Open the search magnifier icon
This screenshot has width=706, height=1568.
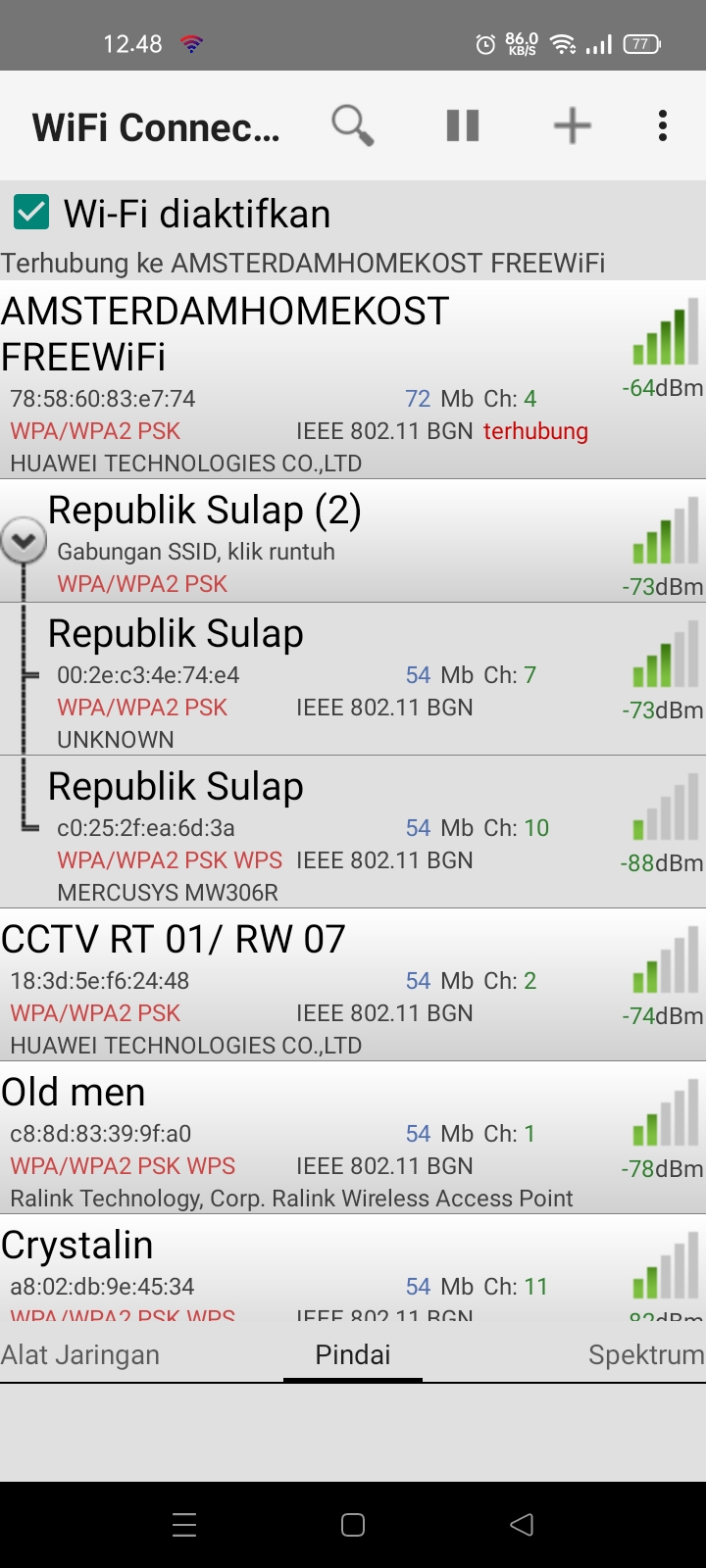pyautogui.click(x=353, y=125)
